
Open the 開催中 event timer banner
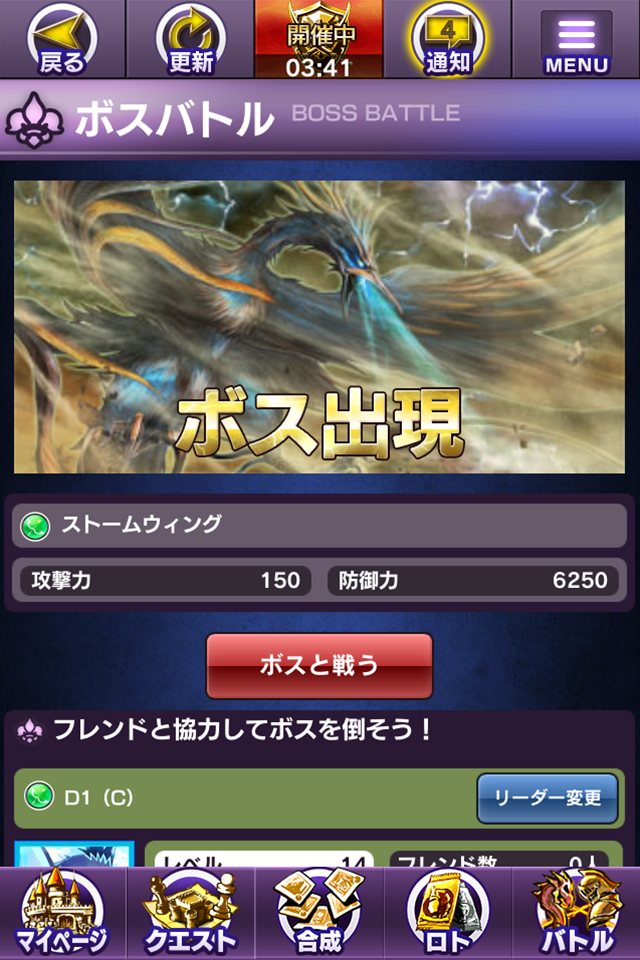(319, 40)
